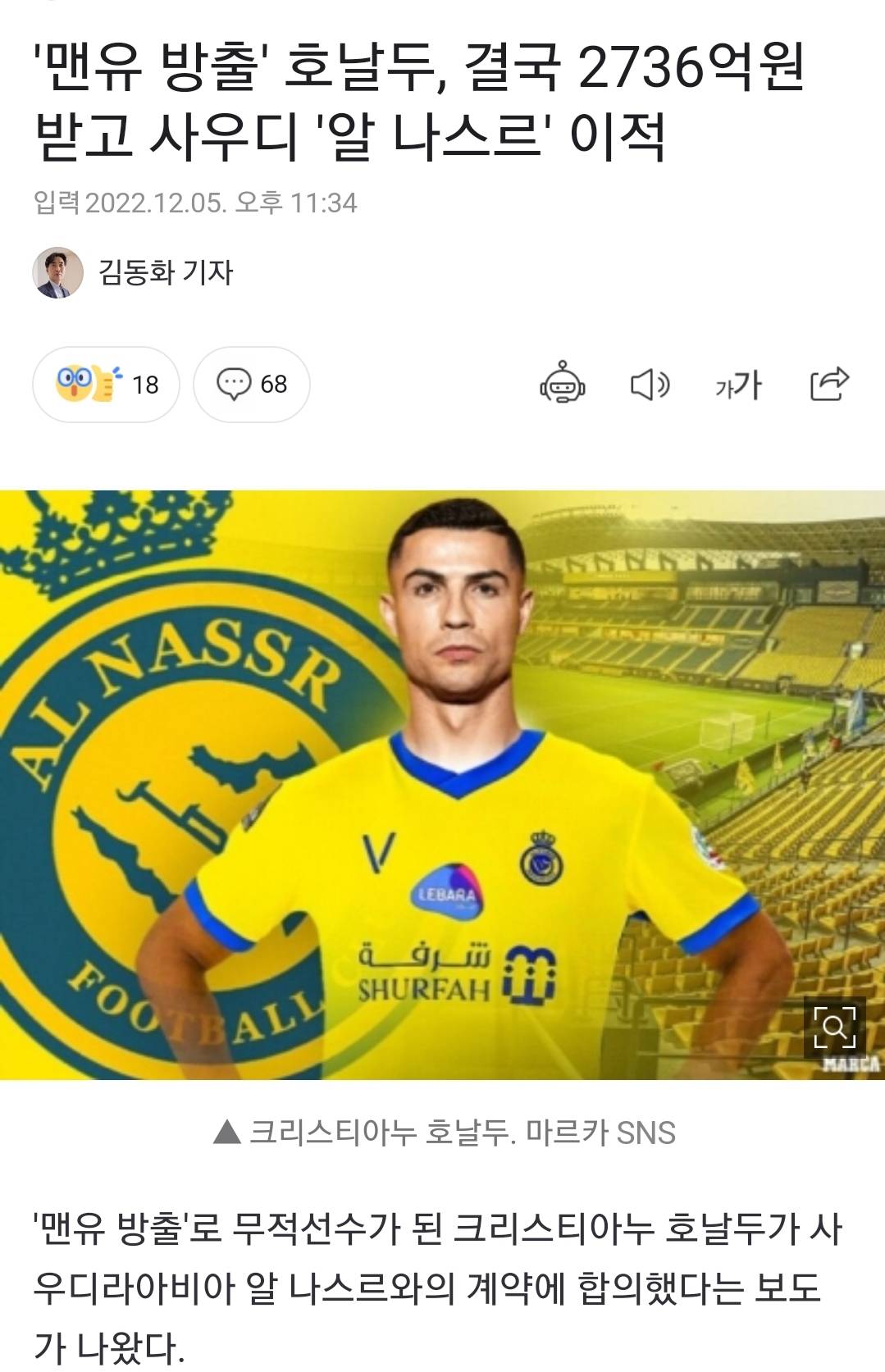Viewport: 885px width, 1372px height.
Task: Listen to the article with the speaker icon
Action: click(x=650, y=384)
